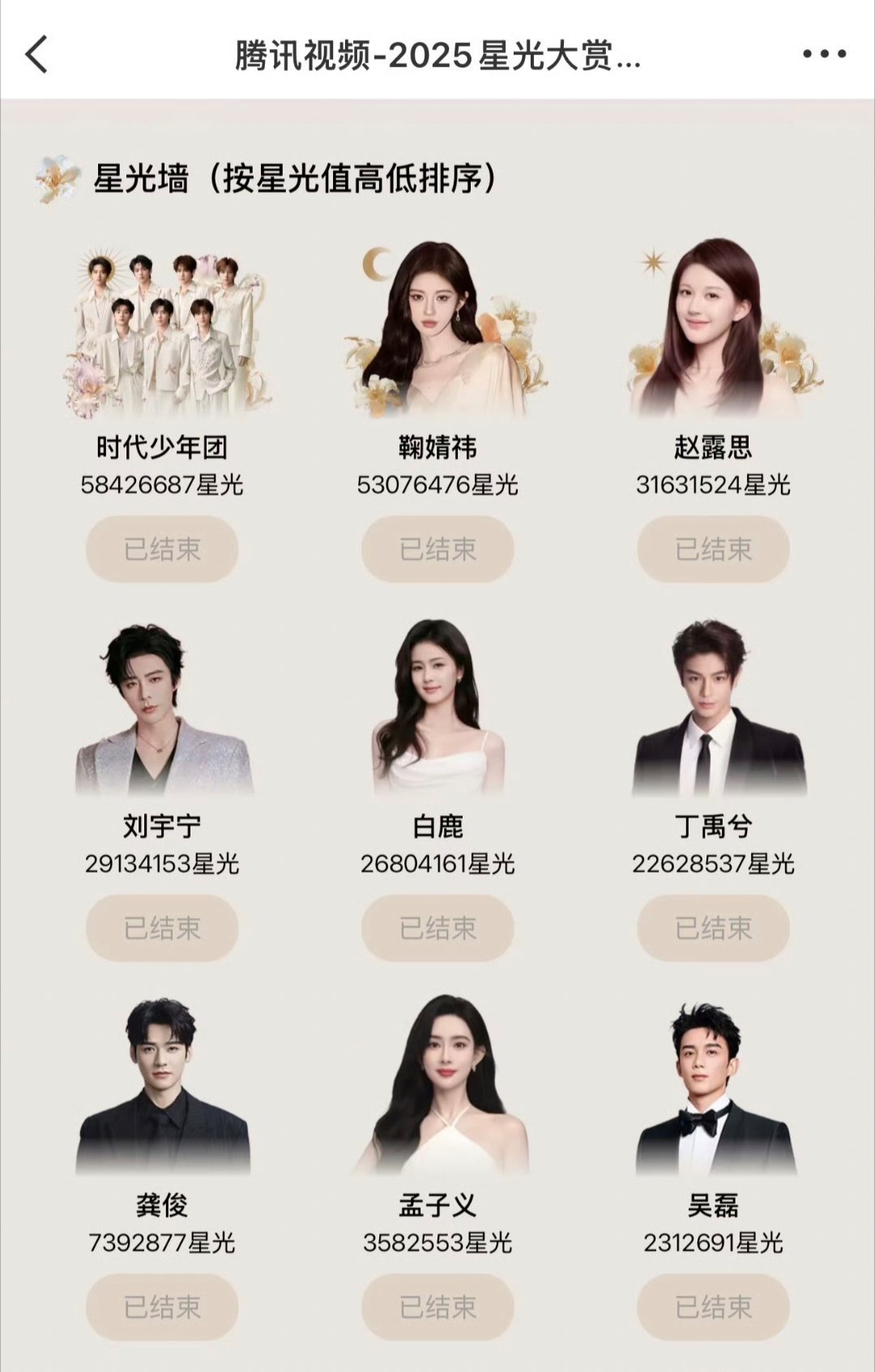Image resolution: width=875 pixels, height=1372 pixels.
Task: Click the 已结束 button under 时代少年团
Action: 161,549
